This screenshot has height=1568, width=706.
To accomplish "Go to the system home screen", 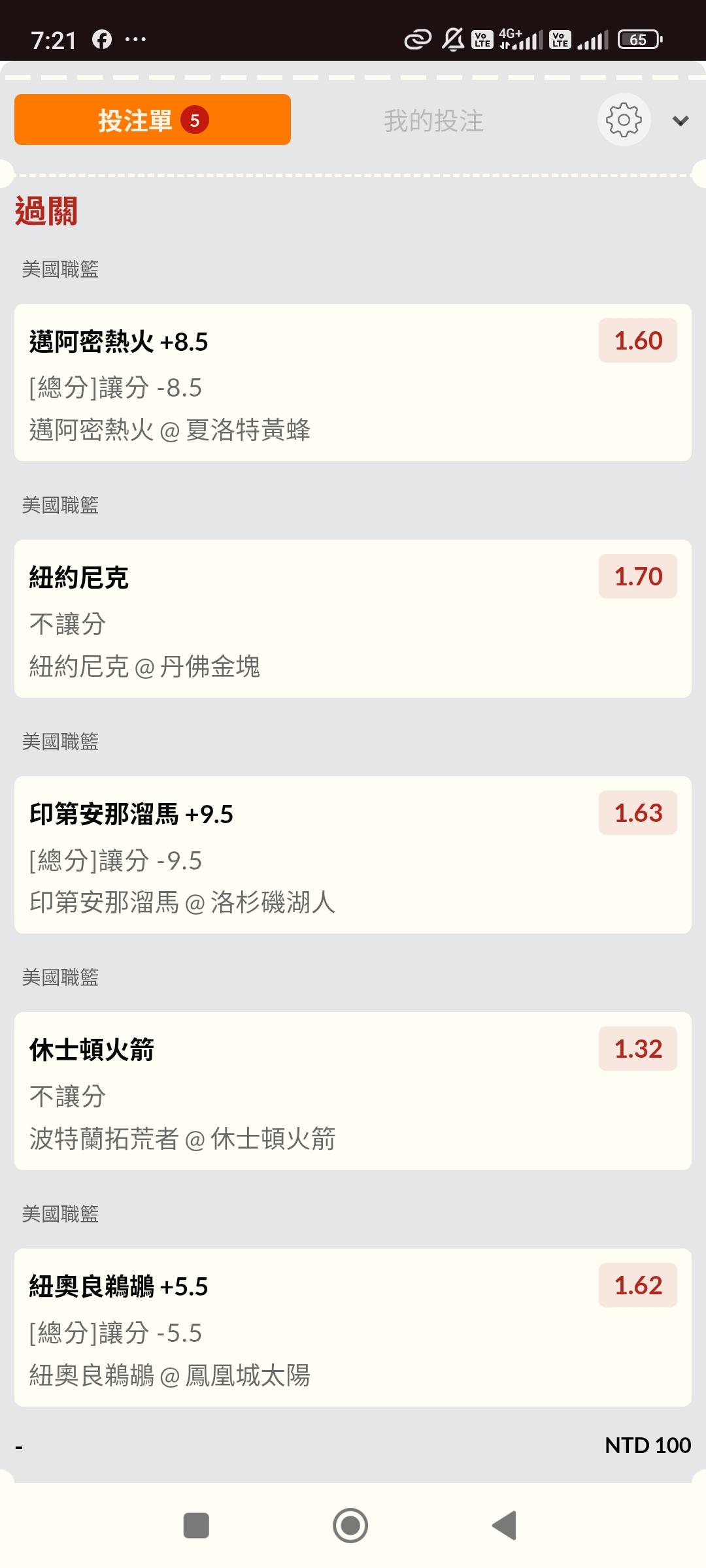I will [x=350, y=1526].
